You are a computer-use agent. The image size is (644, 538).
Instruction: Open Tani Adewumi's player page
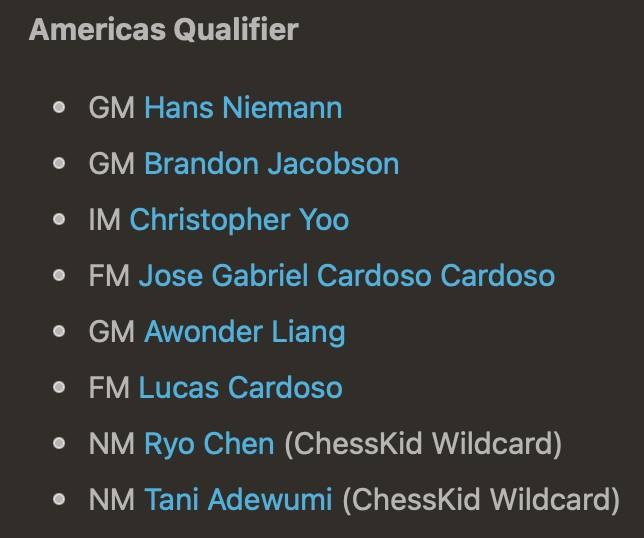[238, 500]
